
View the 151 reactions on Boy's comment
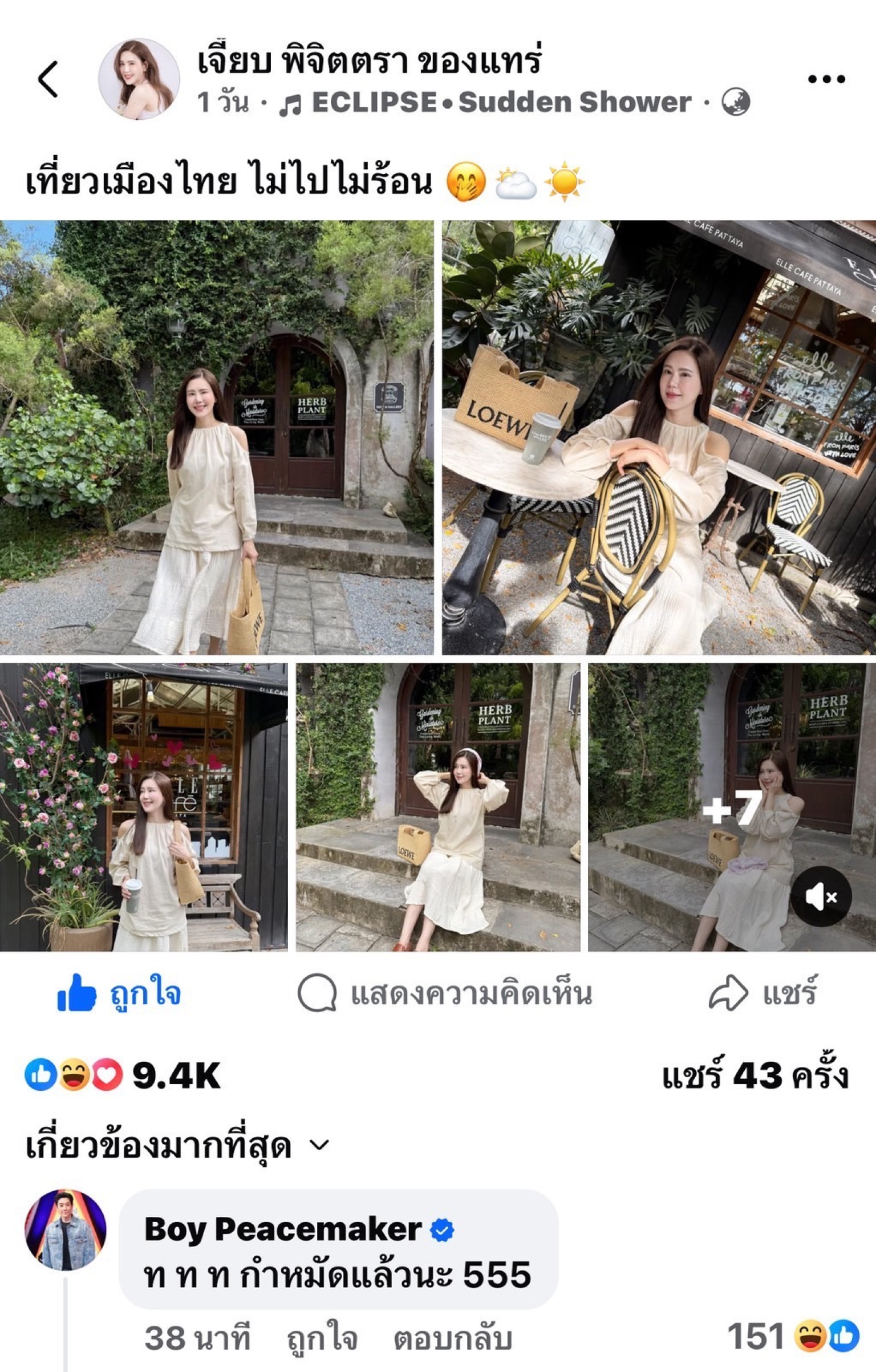(792, 1336)
